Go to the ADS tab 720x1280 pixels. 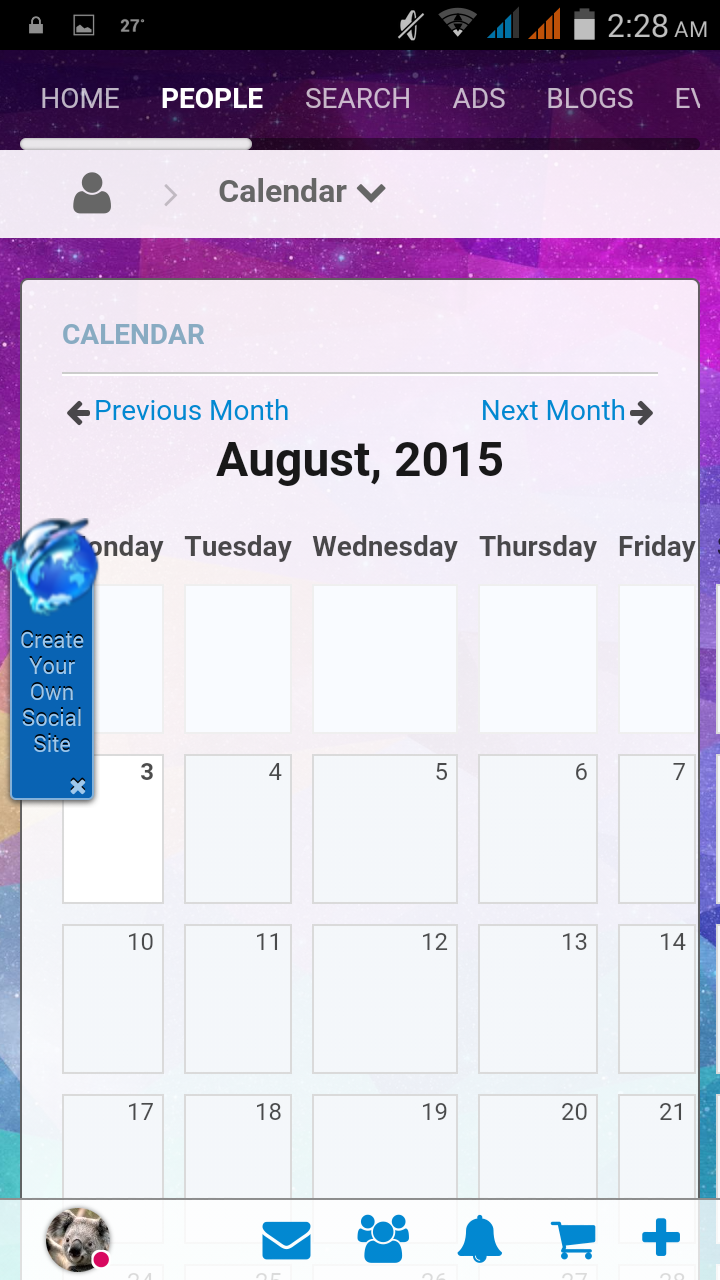click(x=479, y=98)
